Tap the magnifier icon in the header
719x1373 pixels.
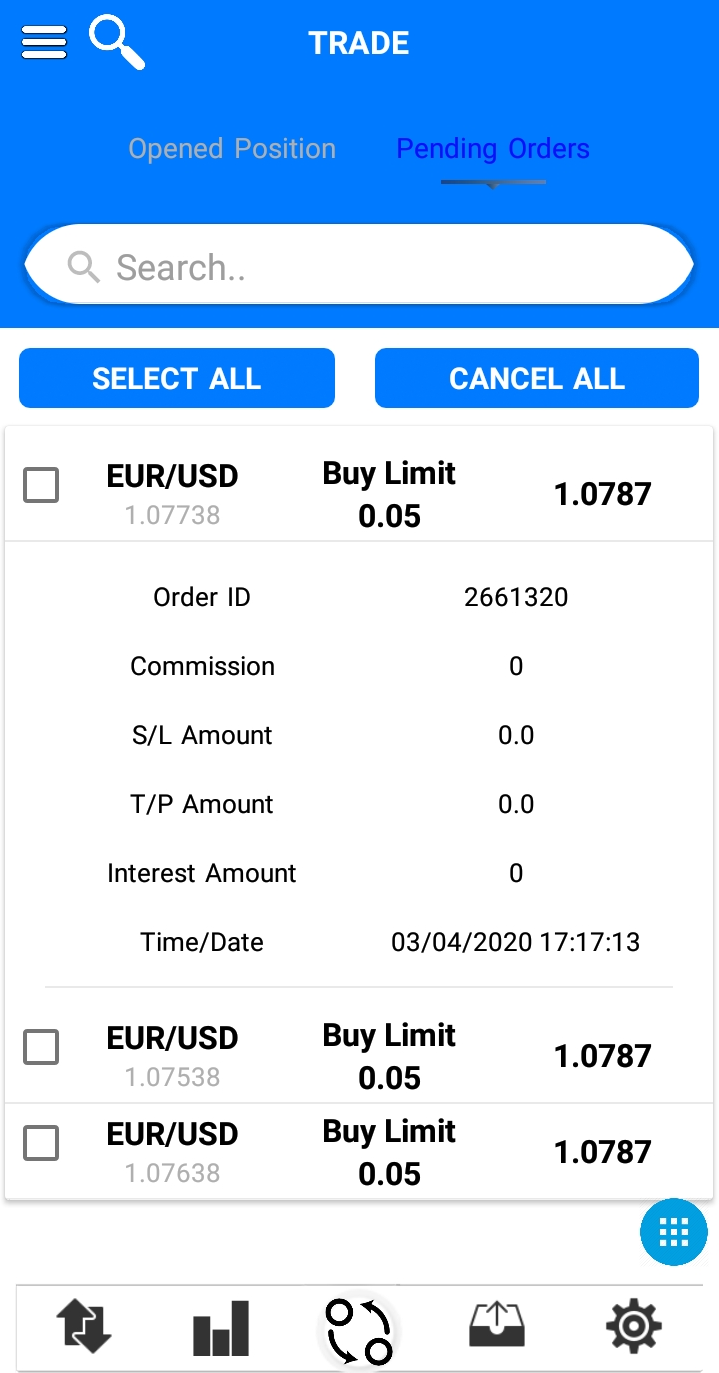[x=116, y=42]
